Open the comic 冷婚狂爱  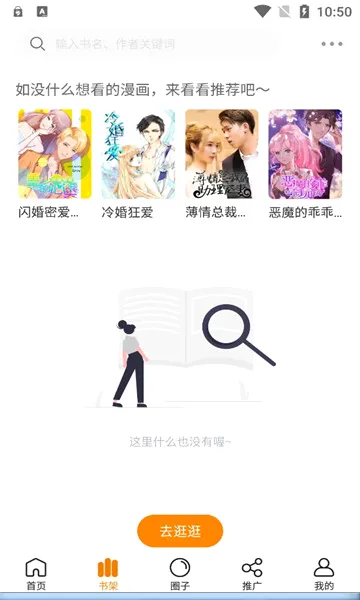click(x=138, y=164)
